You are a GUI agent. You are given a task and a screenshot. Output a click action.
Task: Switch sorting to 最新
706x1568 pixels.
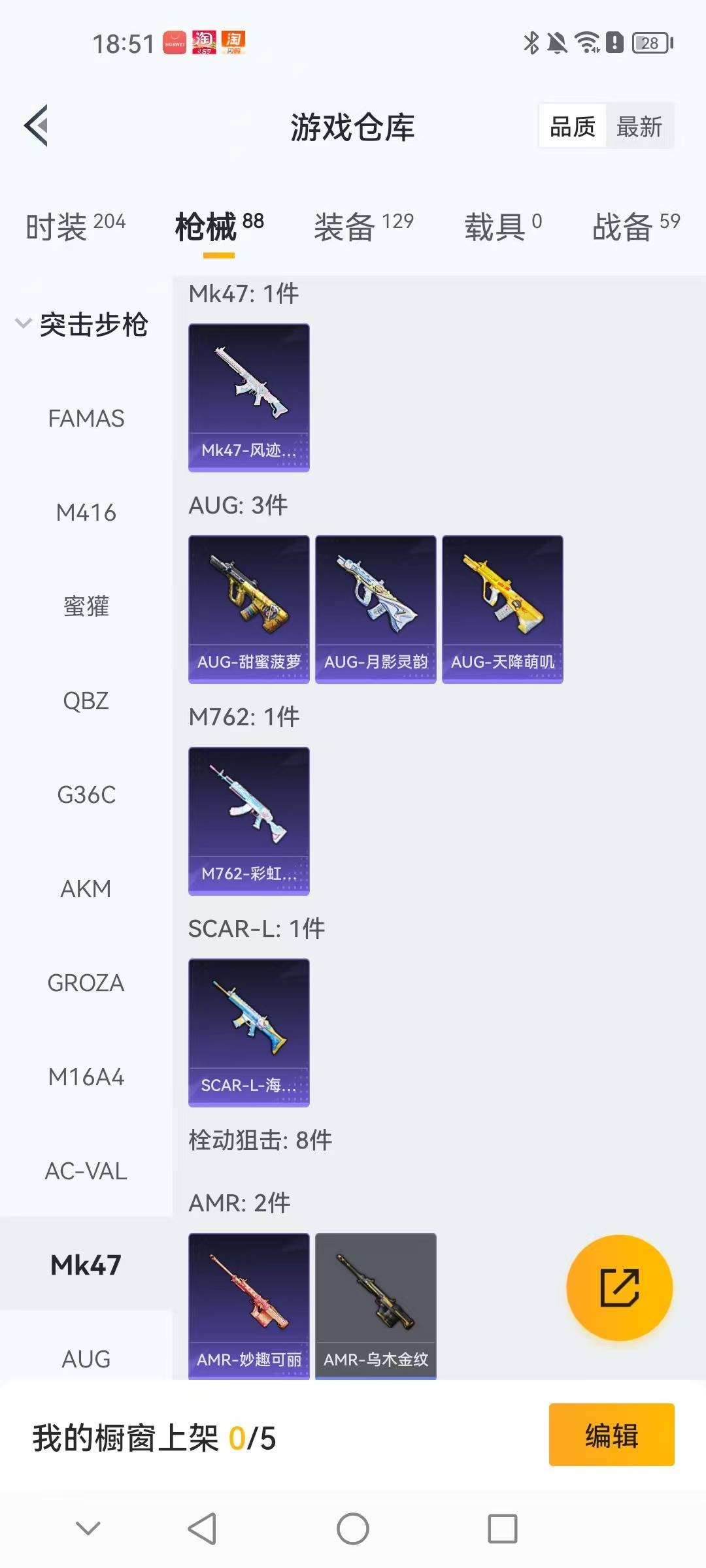639,126
